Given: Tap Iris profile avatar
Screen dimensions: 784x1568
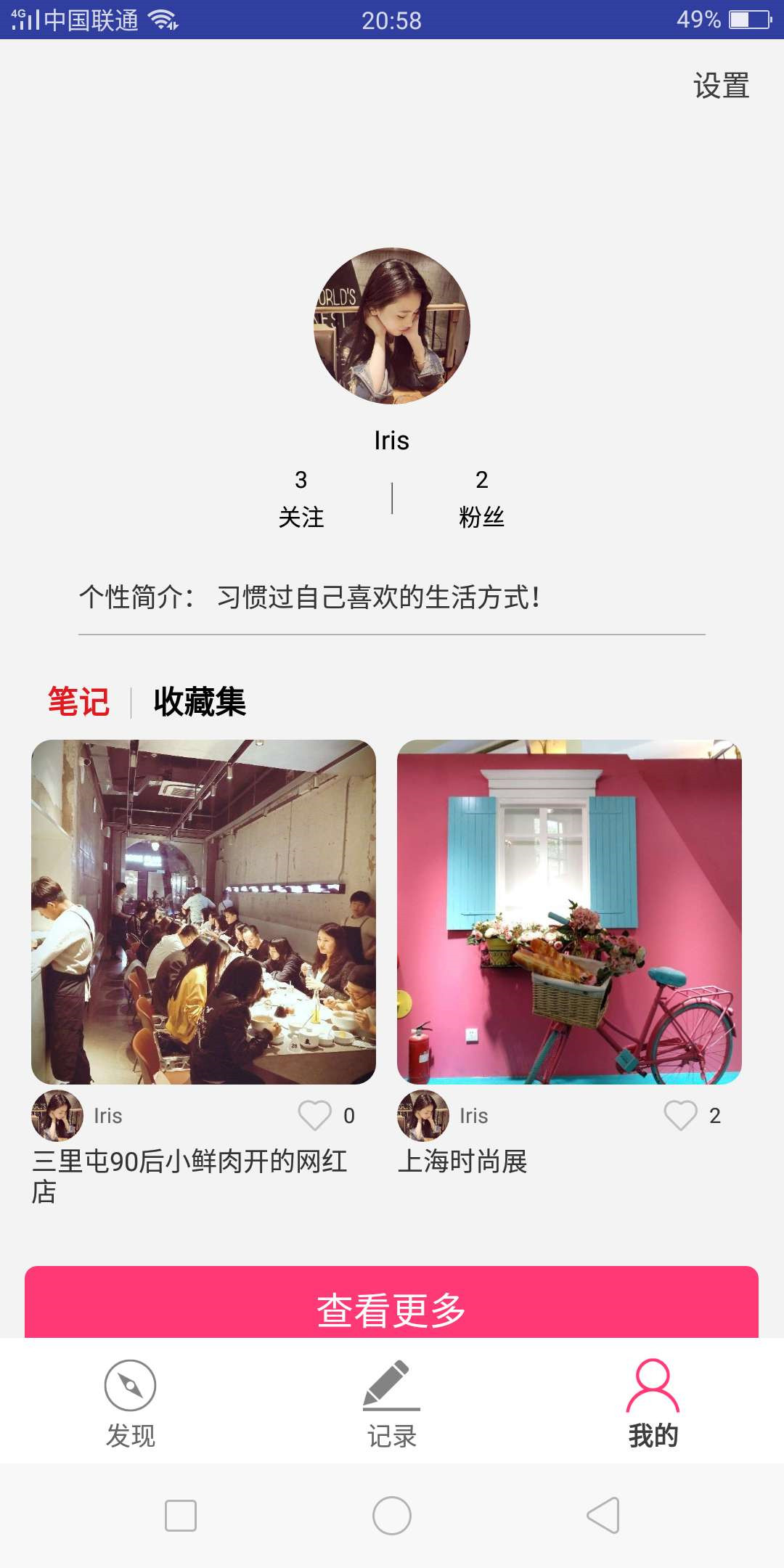Looking at the screenshot, I should [392, 326].
